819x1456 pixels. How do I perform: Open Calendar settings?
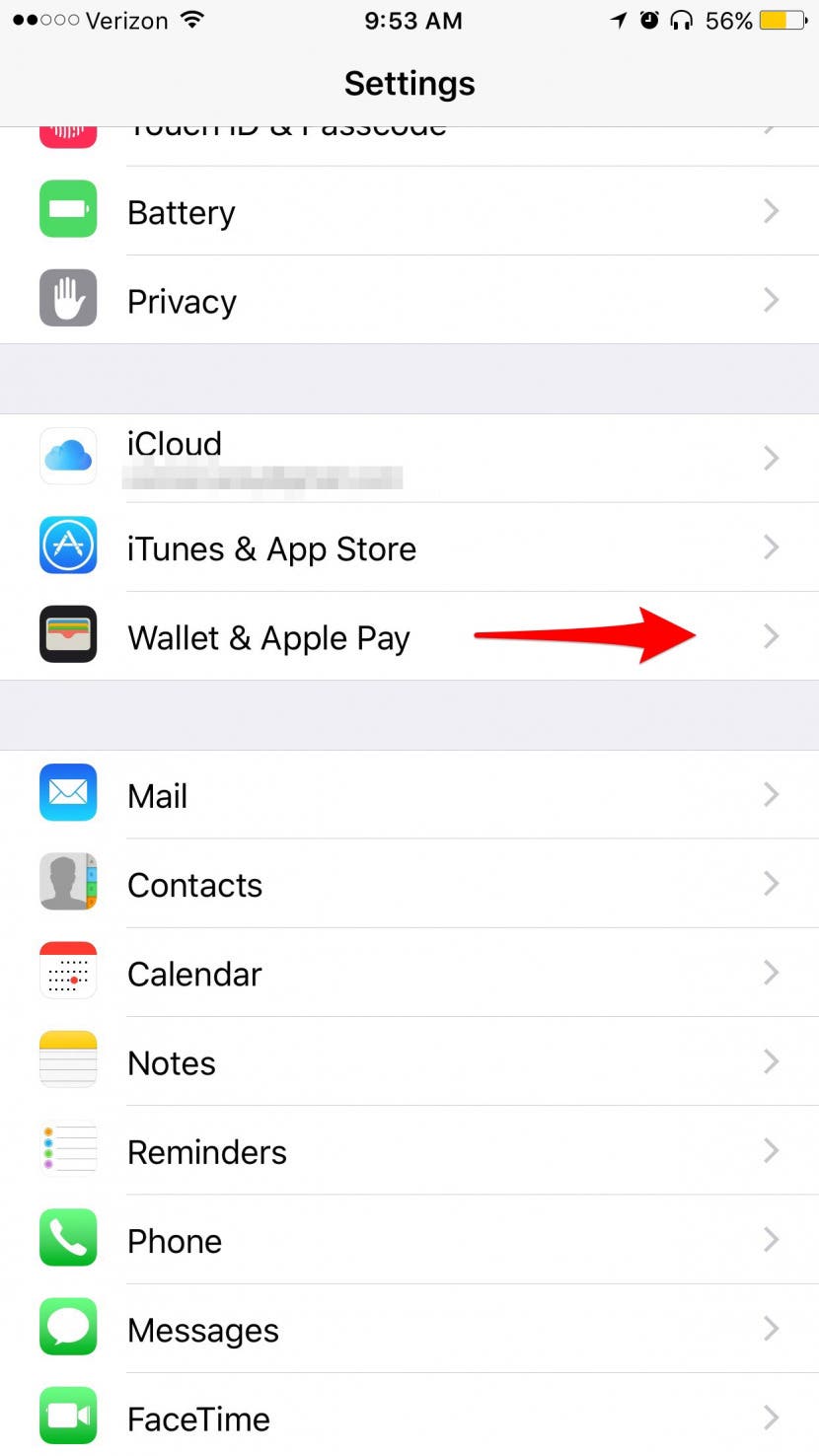pos(409,973)
